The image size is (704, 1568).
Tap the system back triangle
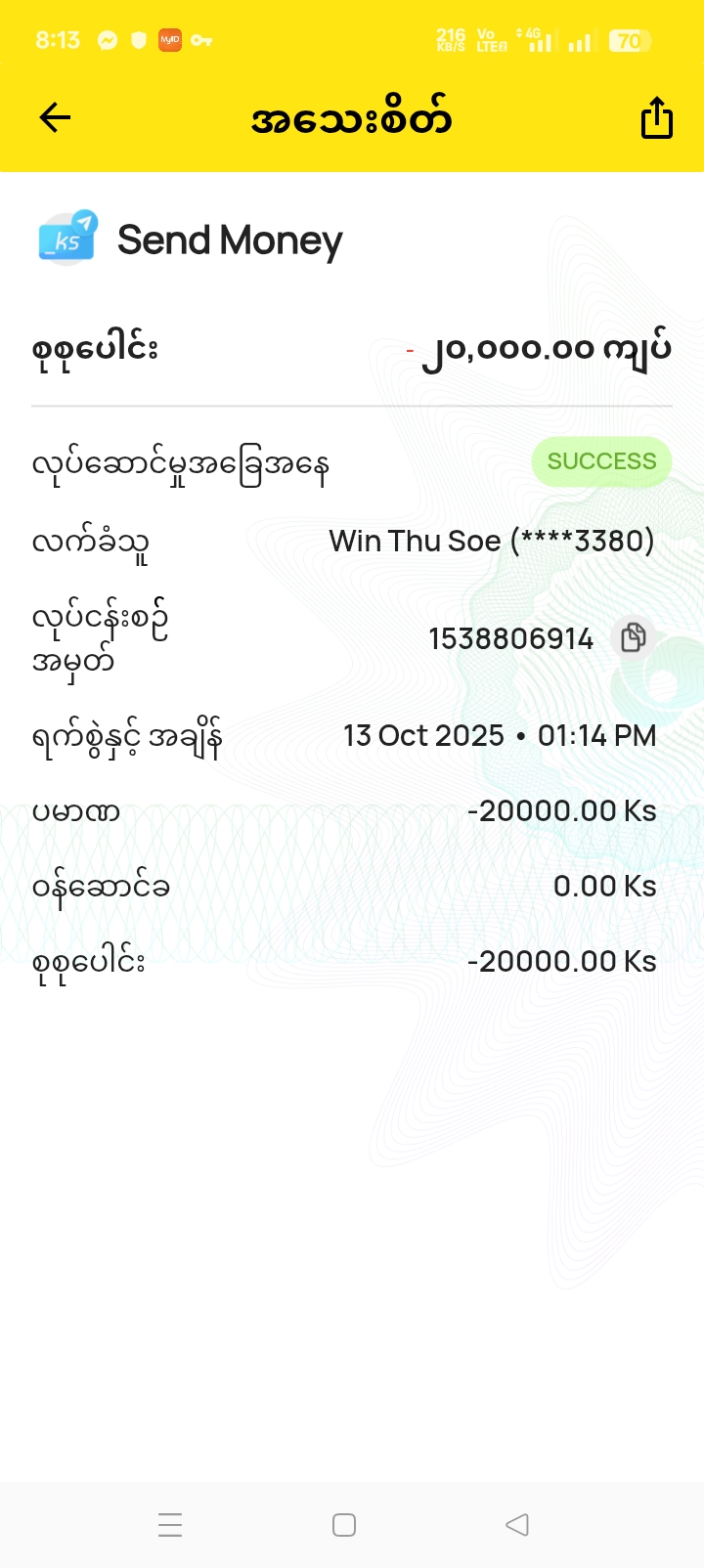(x=517, y=1524)
